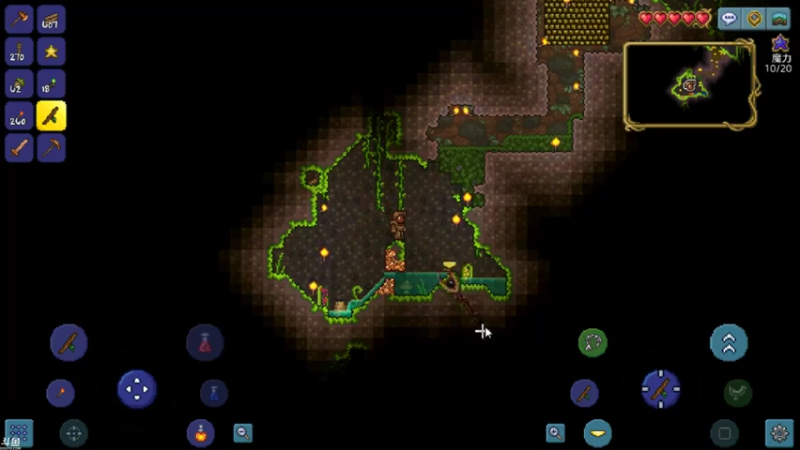The height and width of the screenshot is (450, 800).
Task: Use the blue mana potion shortcut
Action: [x=213, y=392]
